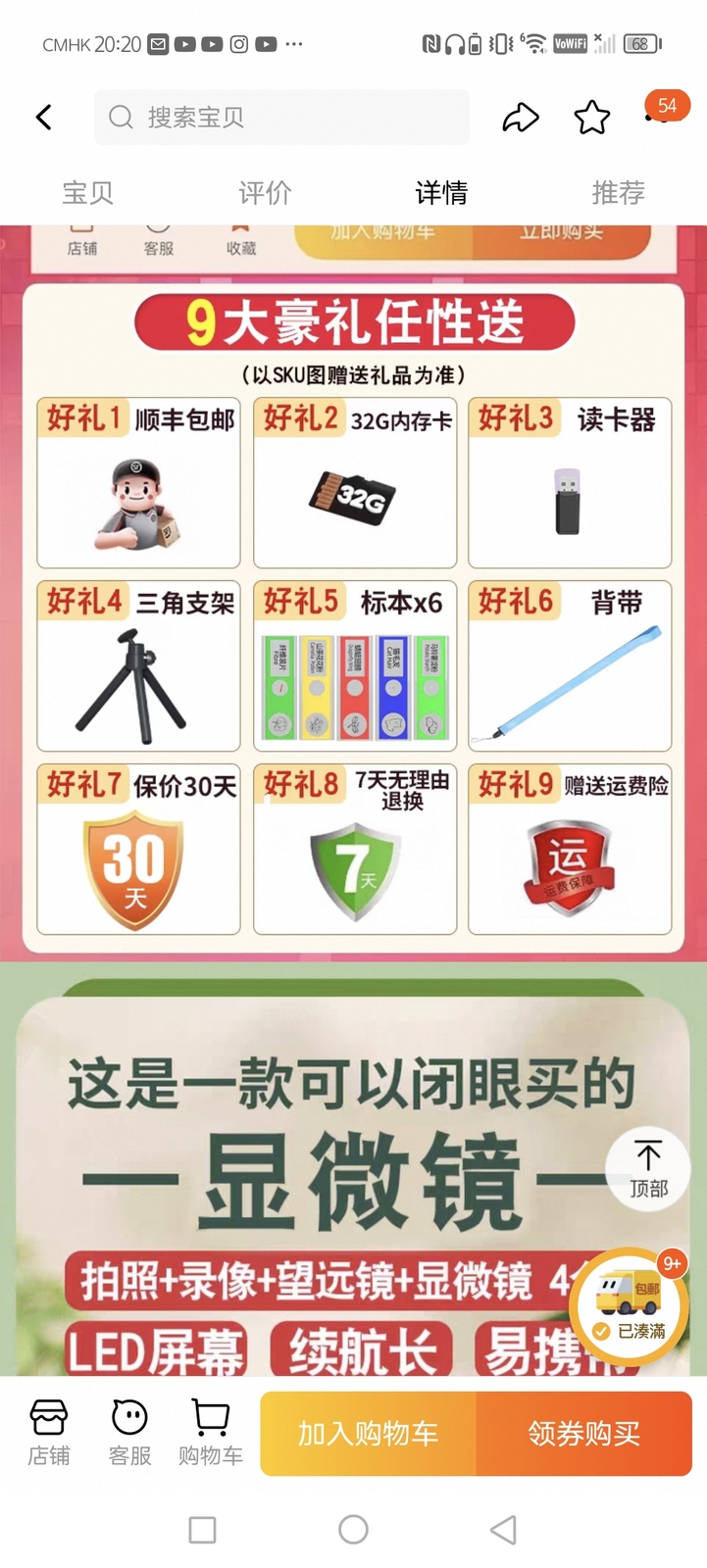The height and width of the screenshot is (1568, 707).
Task: Go back using the top-left arrow
Action: (44, 118)
